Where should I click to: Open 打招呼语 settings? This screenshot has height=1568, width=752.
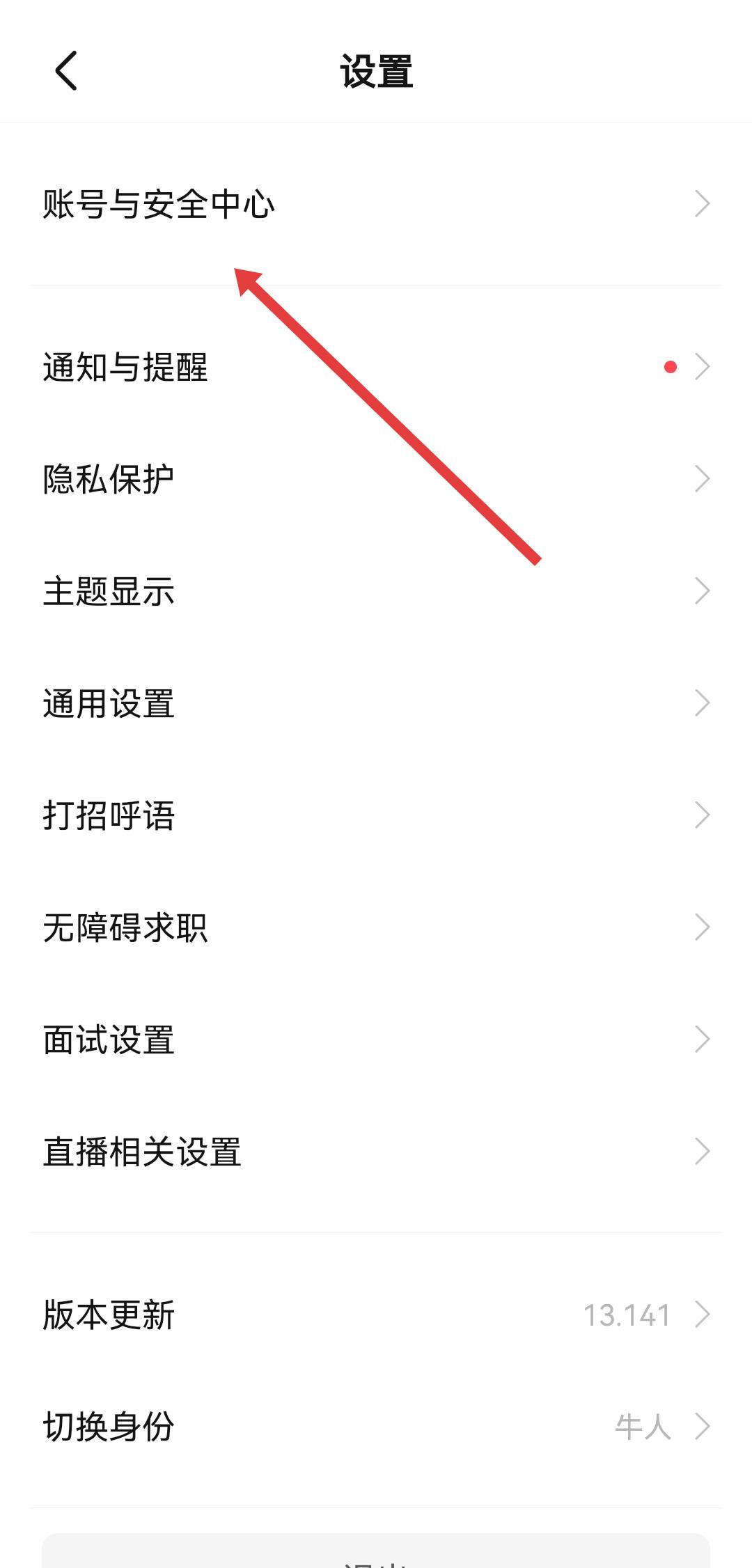[x=376, y=815]
